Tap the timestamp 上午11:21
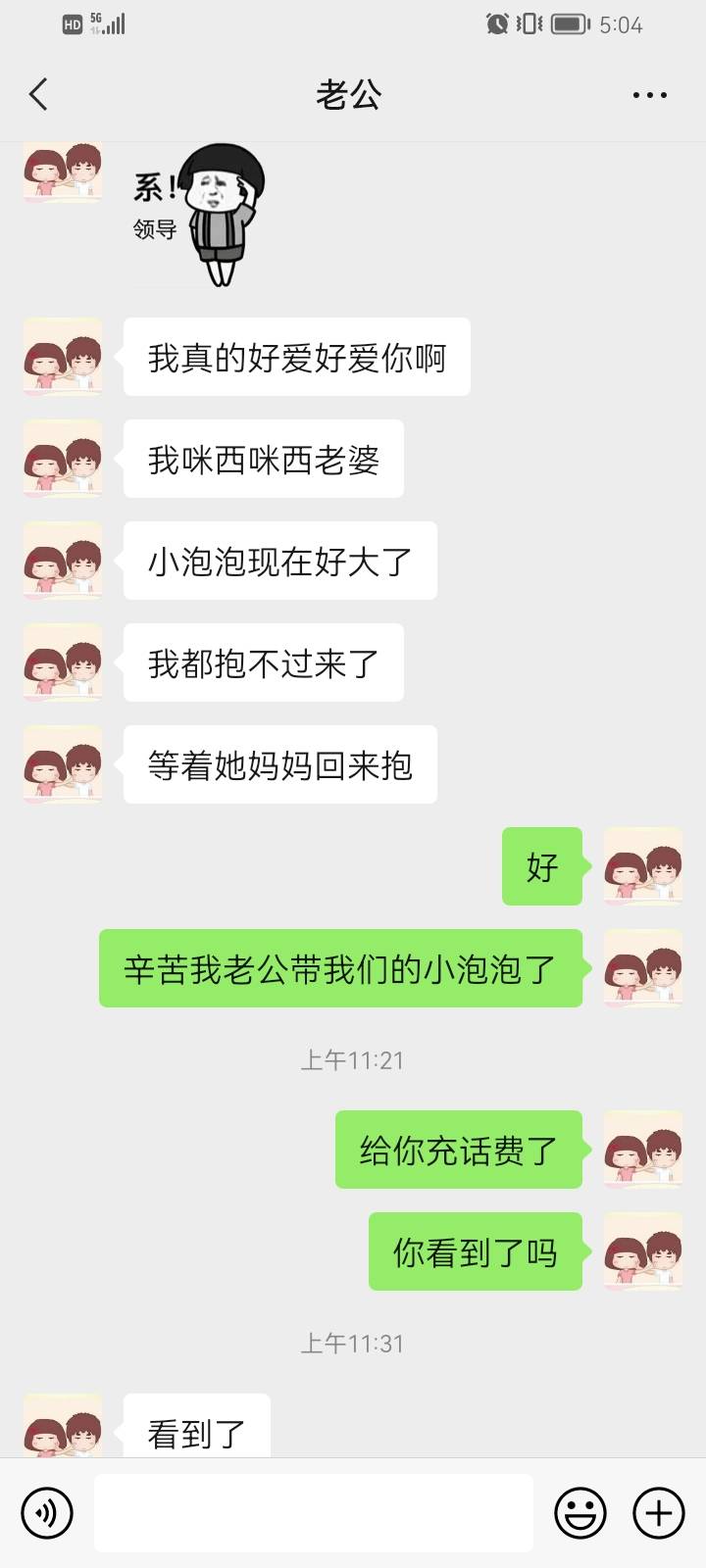The width and height of the screenshot is (706, 1568). [x=353, y=1059]
